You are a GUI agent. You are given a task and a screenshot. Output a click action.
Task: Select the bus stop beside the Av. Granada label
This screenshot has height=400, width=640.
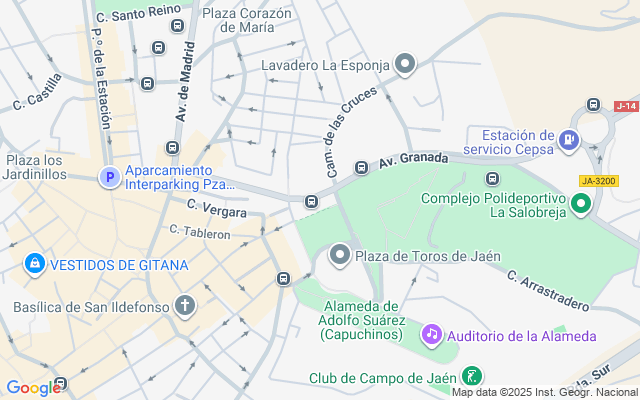[361, 167]
